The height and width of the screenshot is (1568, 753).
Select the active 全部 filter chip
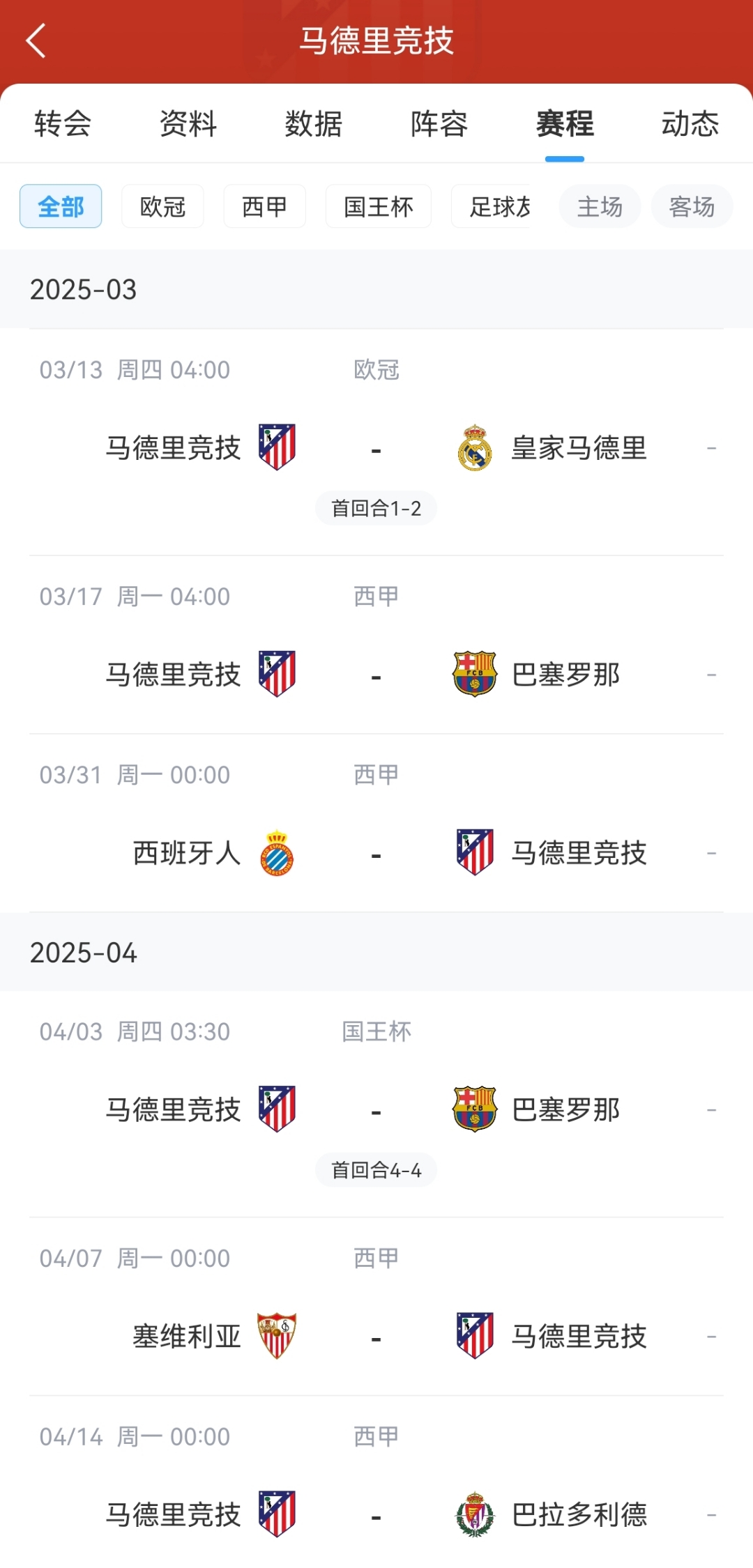coord(61,206)
